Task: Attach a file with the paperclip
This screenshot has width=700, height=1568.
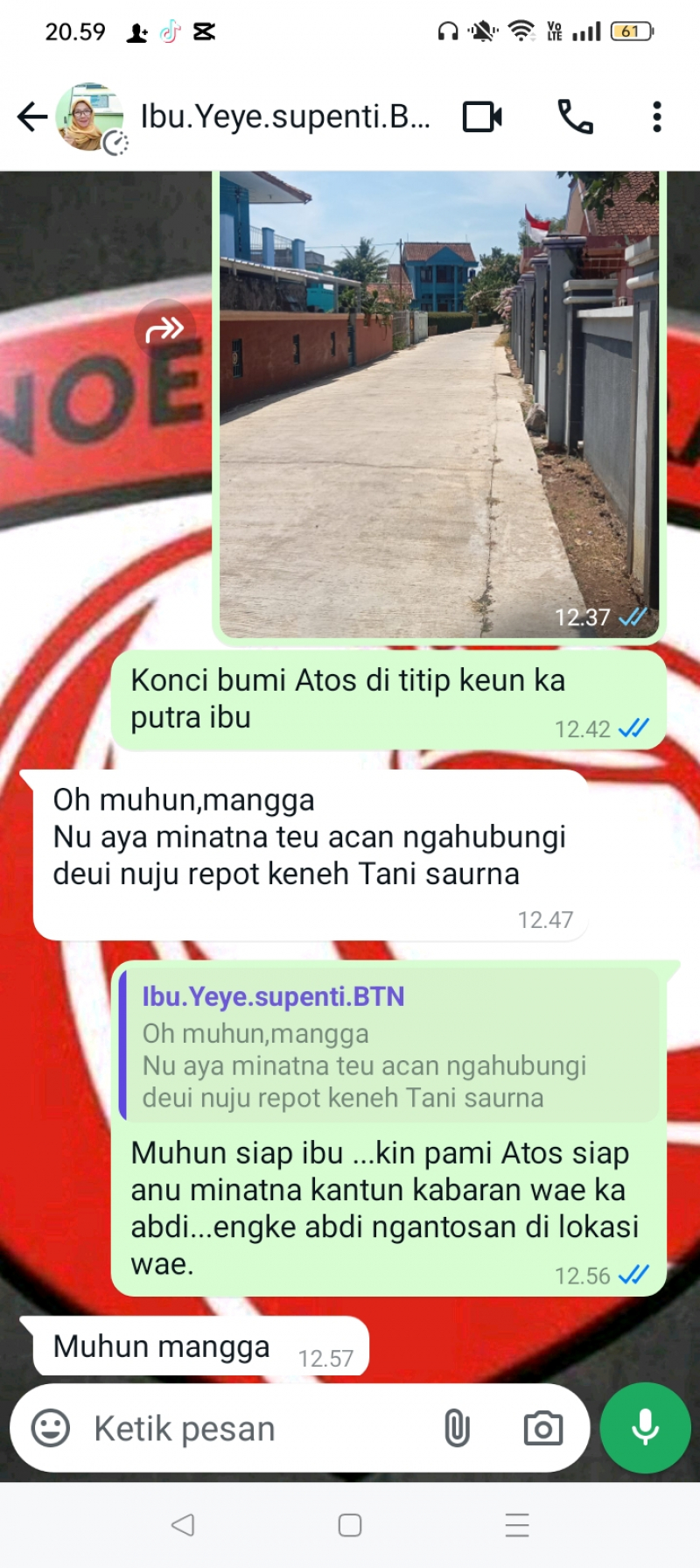Action: pos(457,1429)
